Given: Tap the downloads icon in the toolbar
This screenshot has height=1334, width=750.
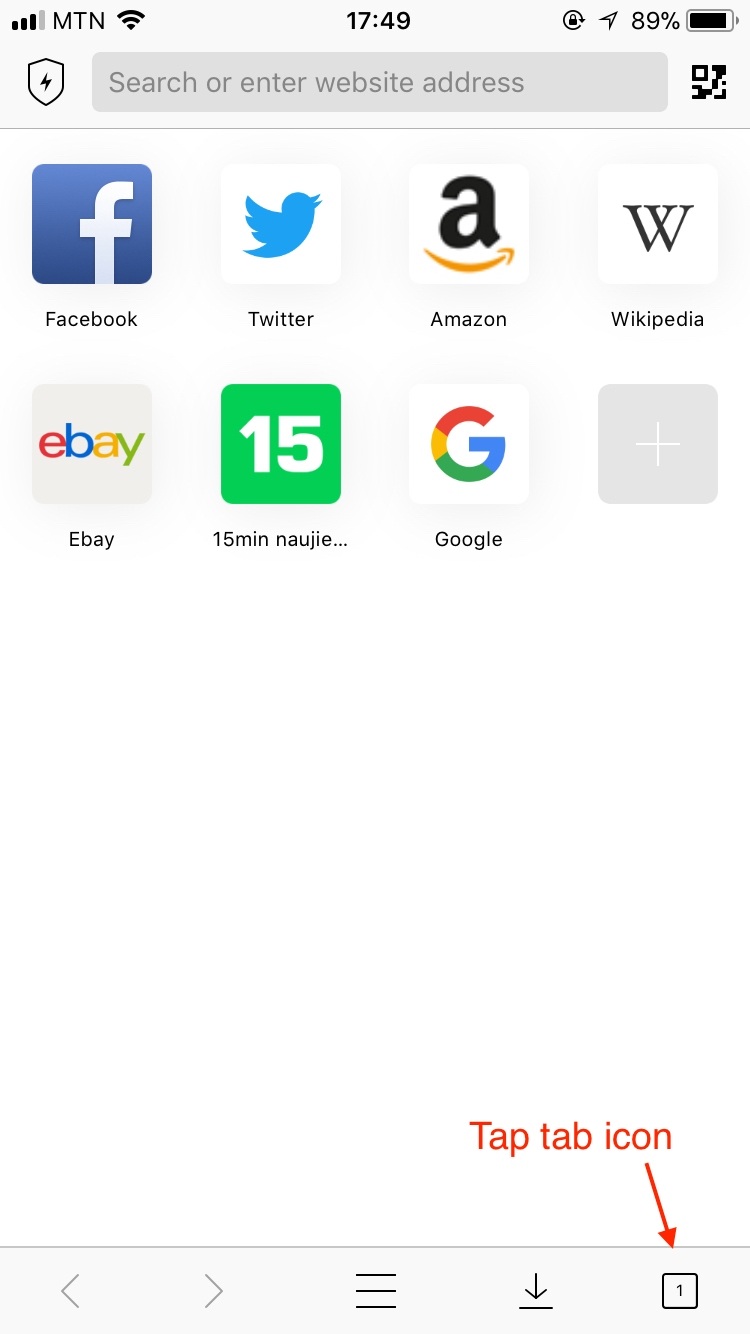Looking at the screenshot, I should (536, 1290).
